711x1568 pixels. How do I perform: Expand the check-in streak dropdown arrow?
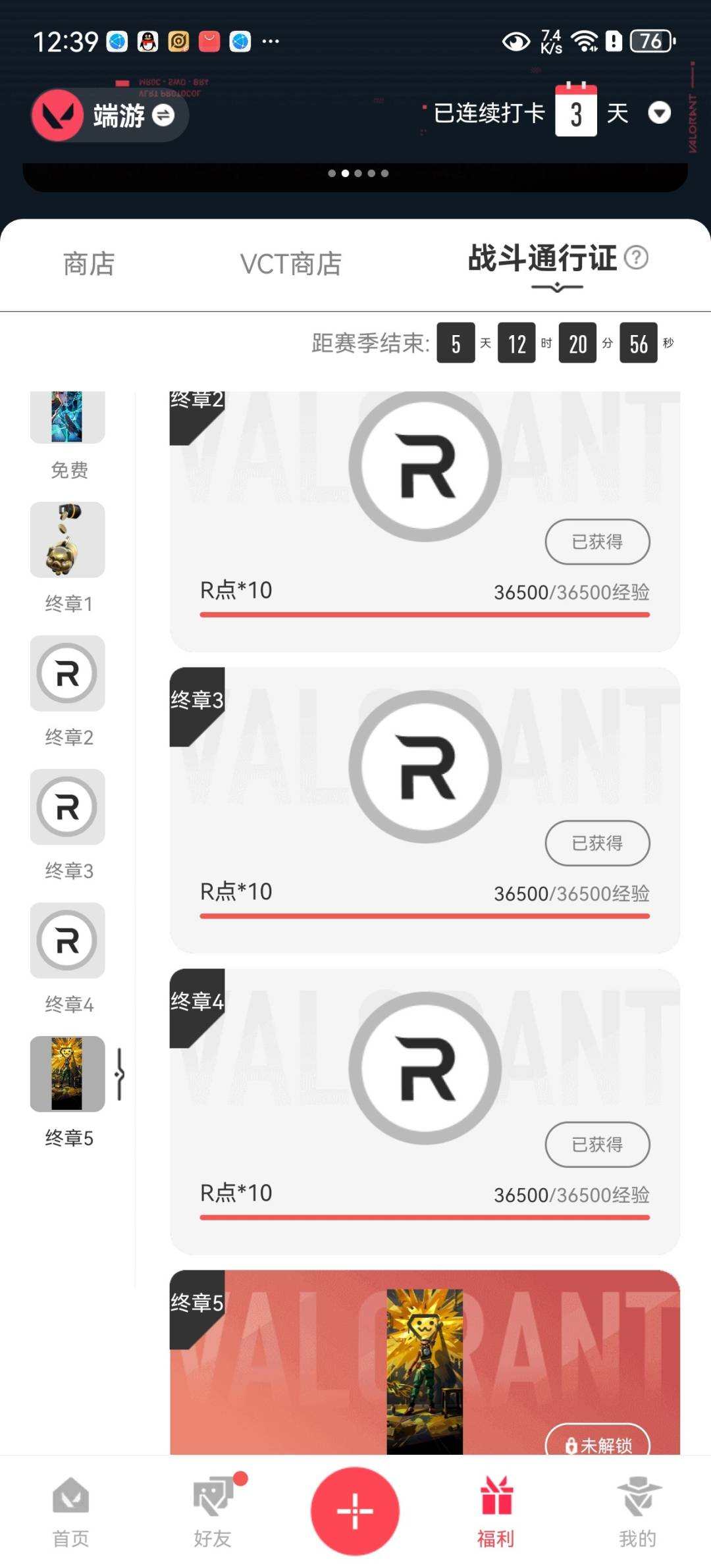click(x=659, y=113)
